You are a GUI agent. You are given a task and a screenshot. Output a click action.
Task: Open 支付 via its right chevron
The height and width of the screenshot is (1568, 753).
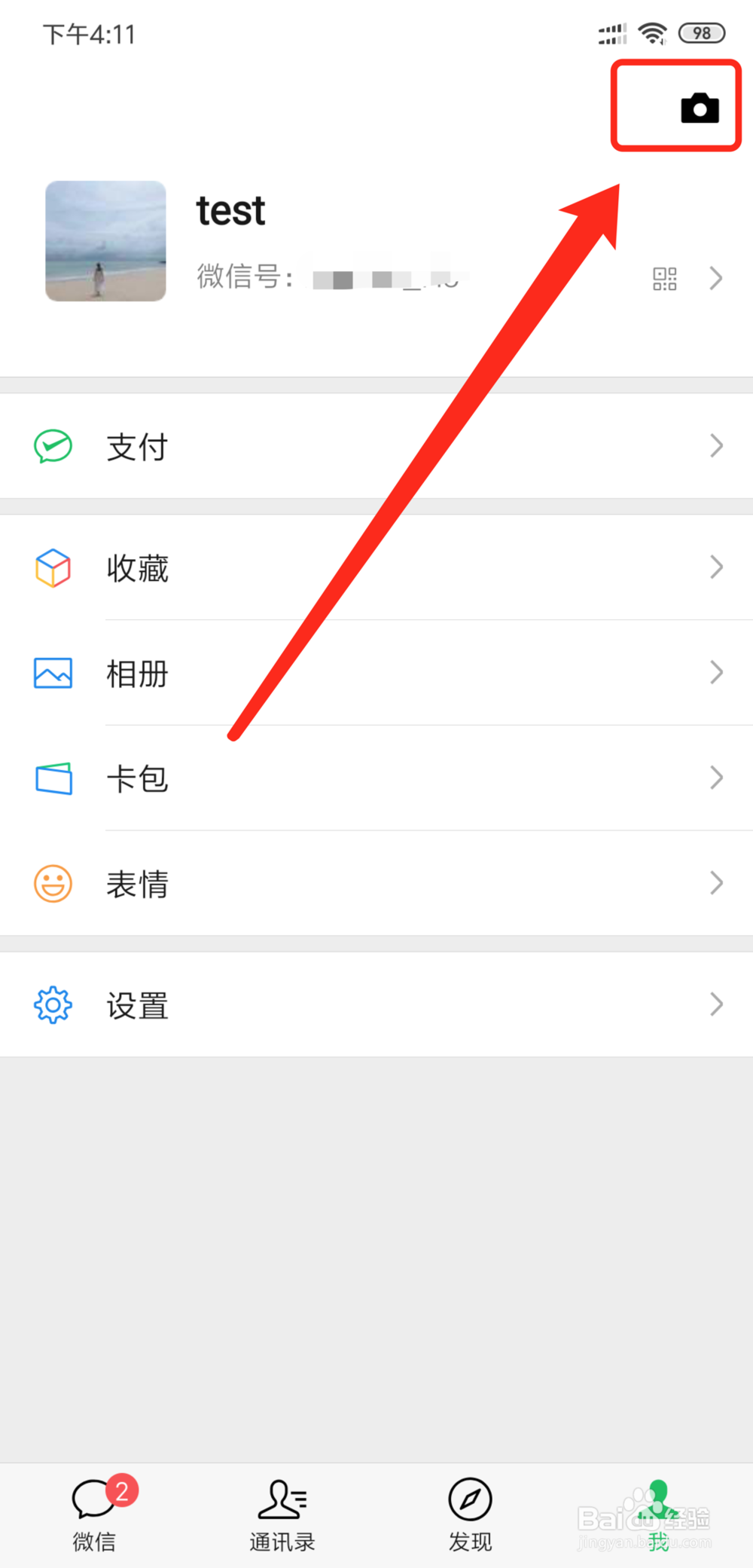pos(716,446)
